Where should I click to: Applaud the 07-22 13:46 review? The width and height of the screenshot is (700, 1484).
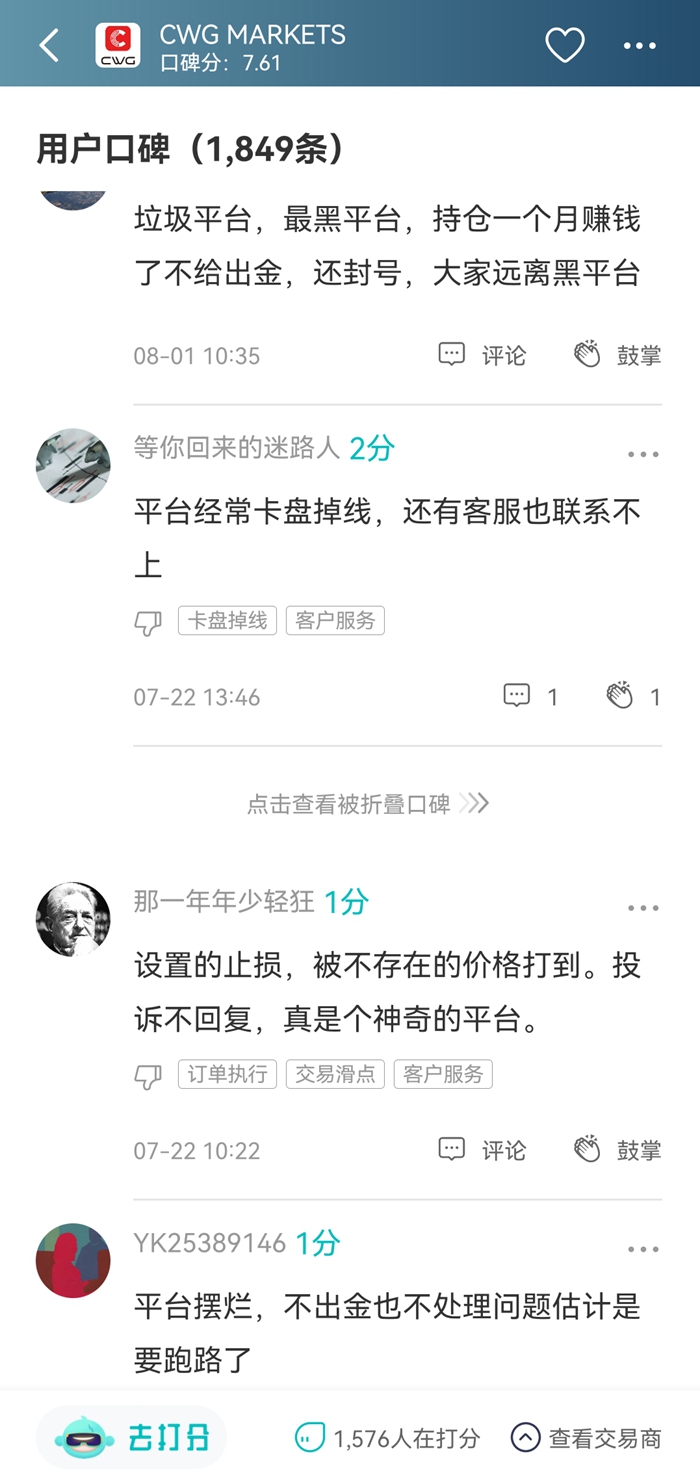click(633, 696)
